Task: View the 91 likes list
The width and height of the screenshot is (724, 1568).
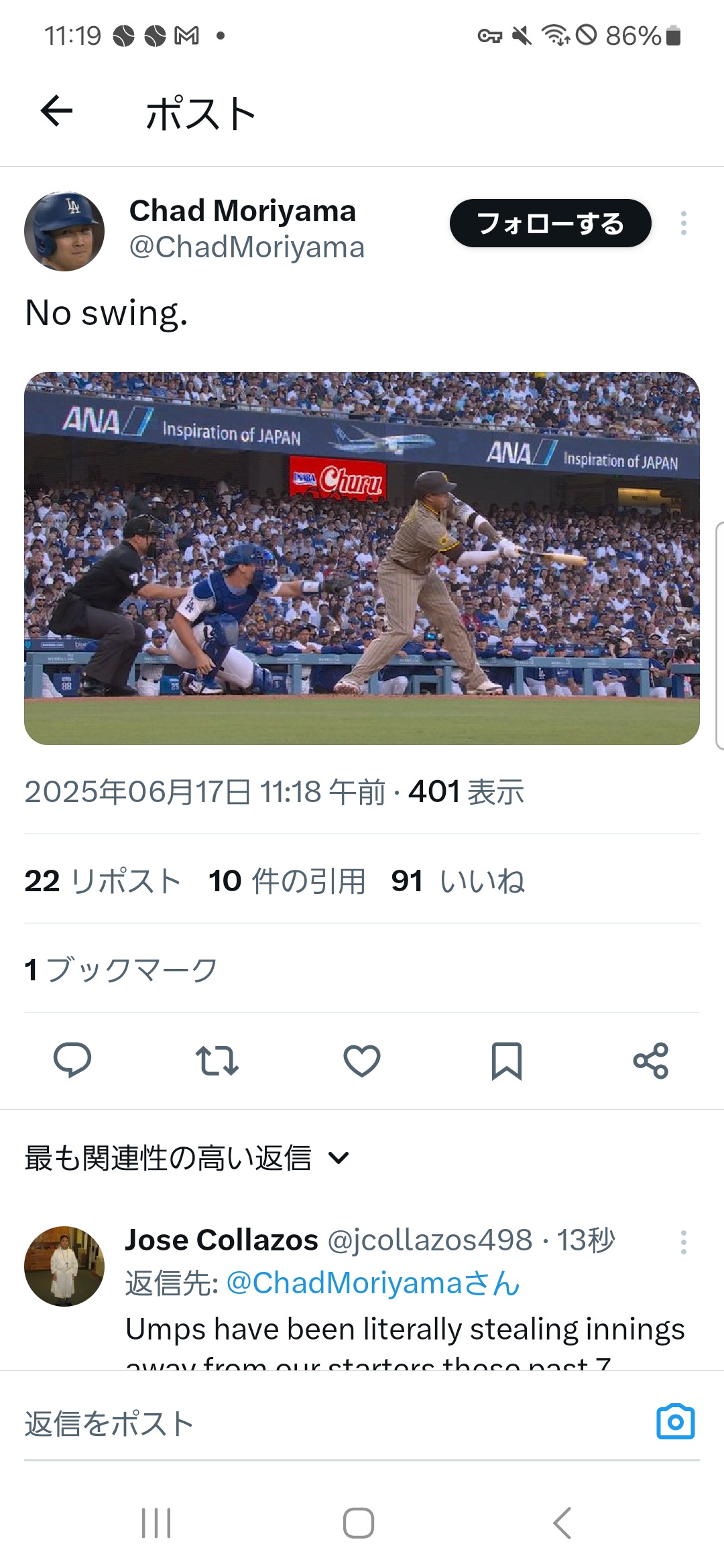Action: (458, 880)
